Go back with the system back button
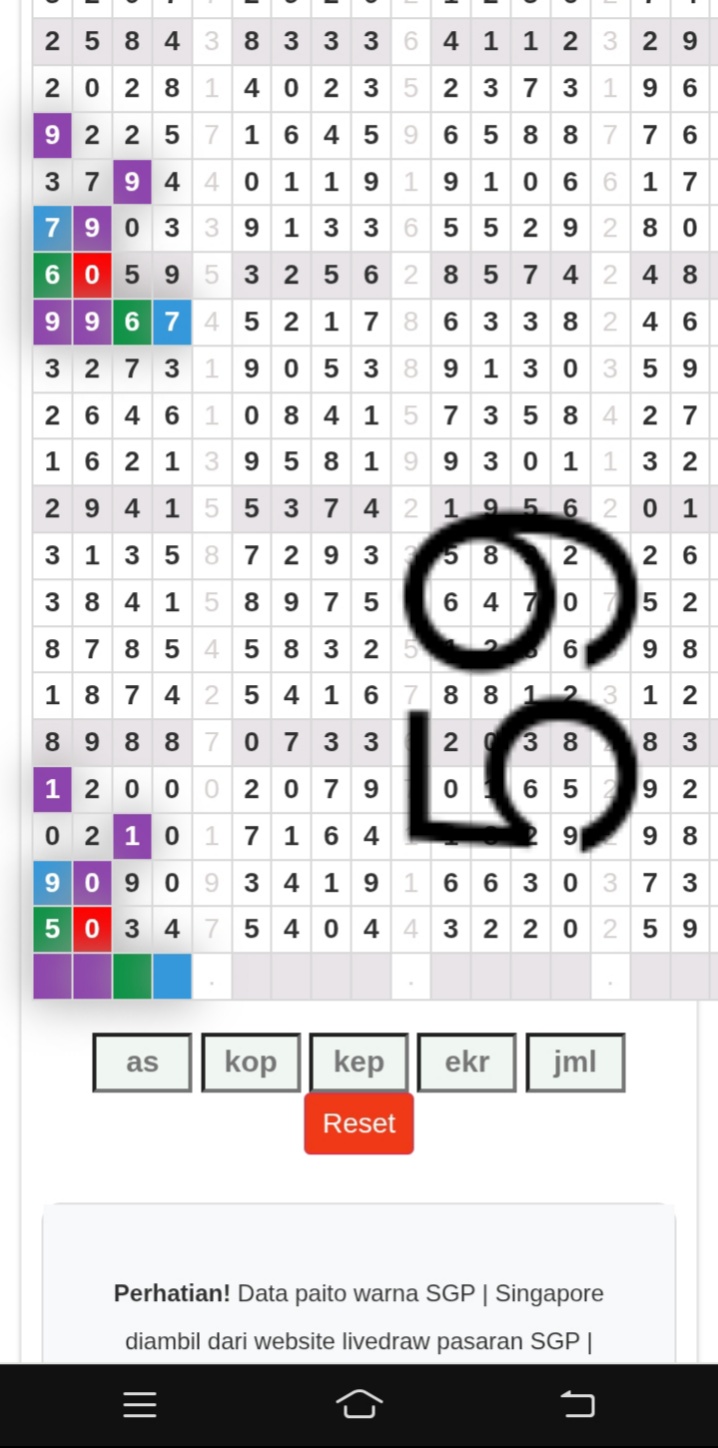 (578, 1405)
